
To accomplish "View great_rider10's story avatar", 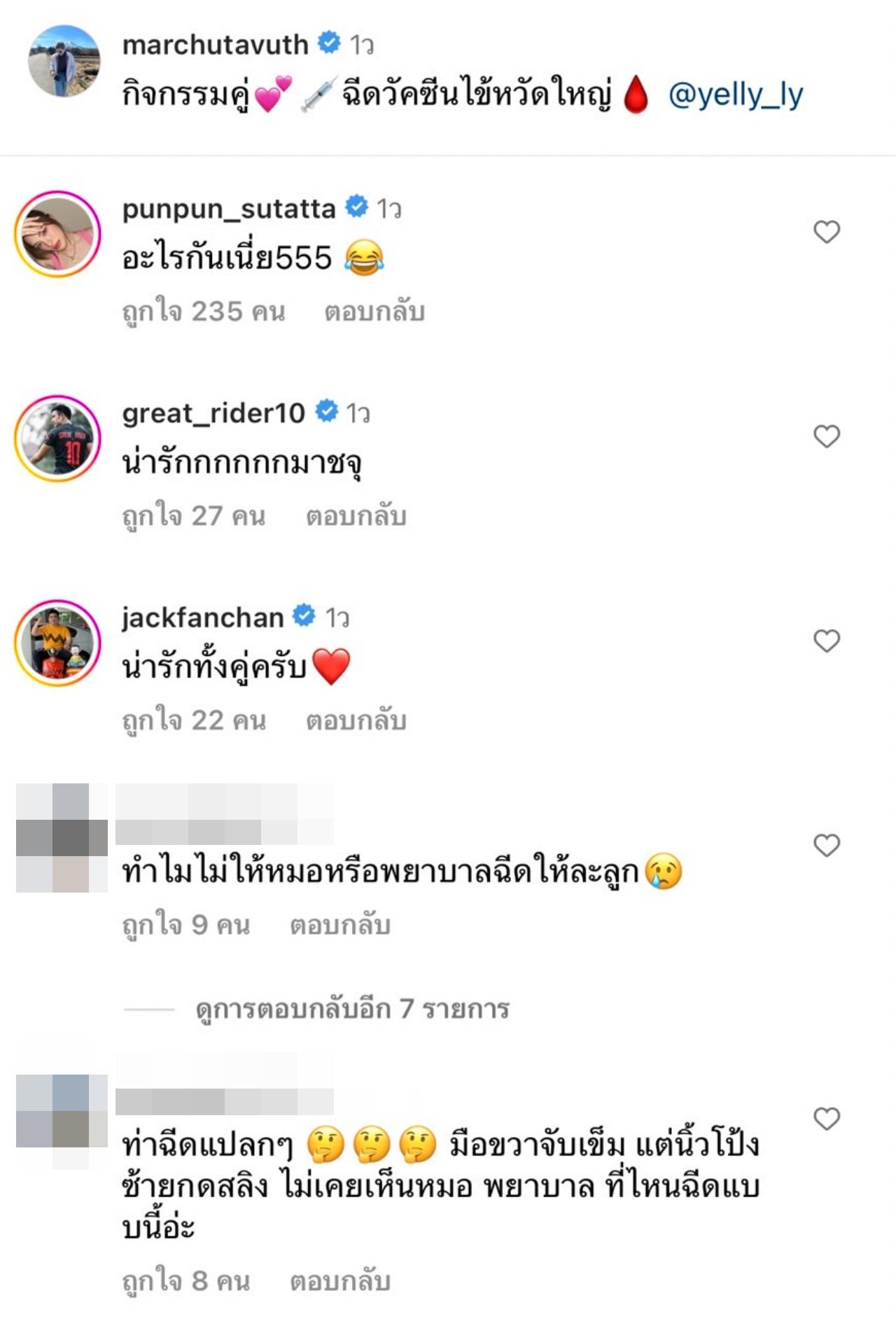I will click(58, 439).
